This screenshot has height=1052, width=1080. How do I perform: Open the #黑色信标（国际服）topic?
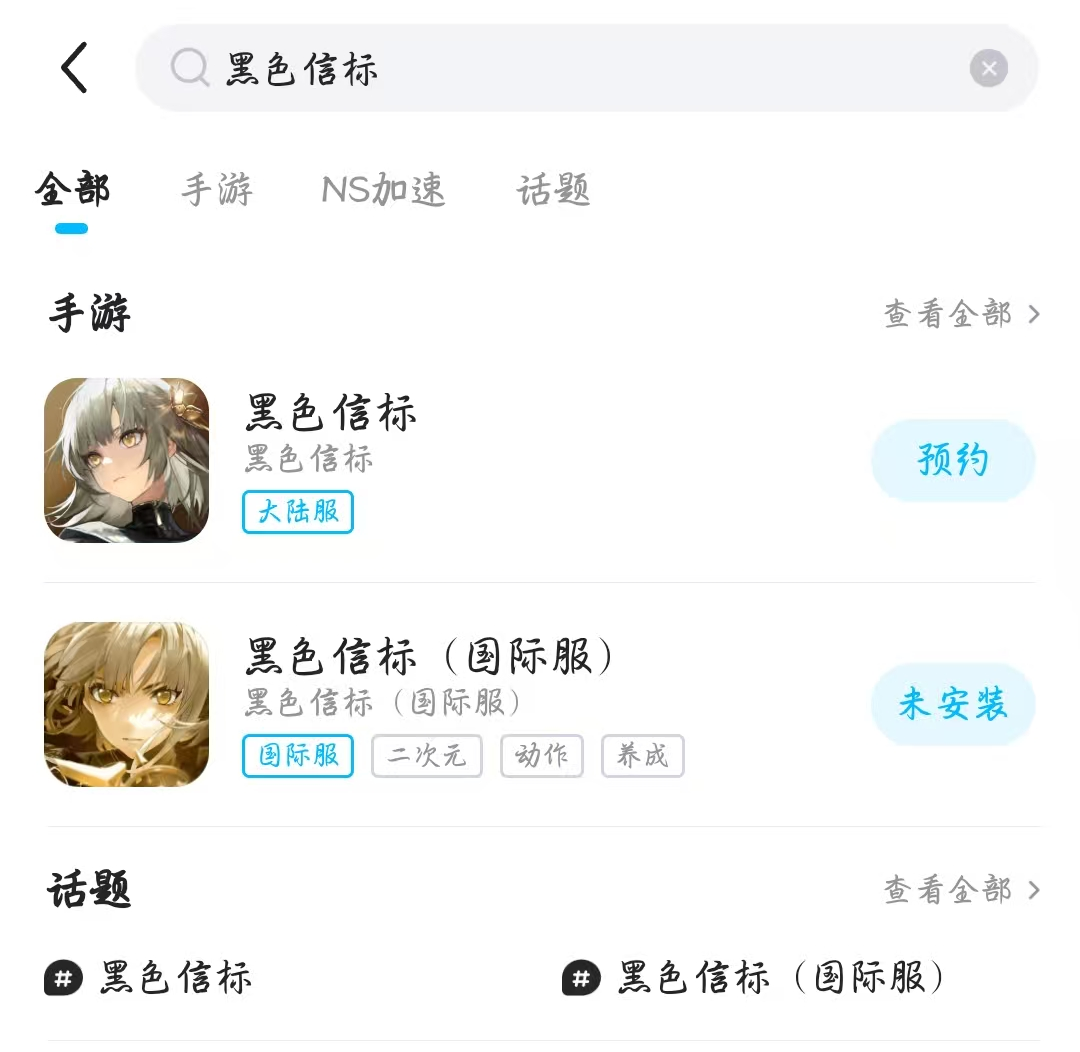[x=755, y=978]
